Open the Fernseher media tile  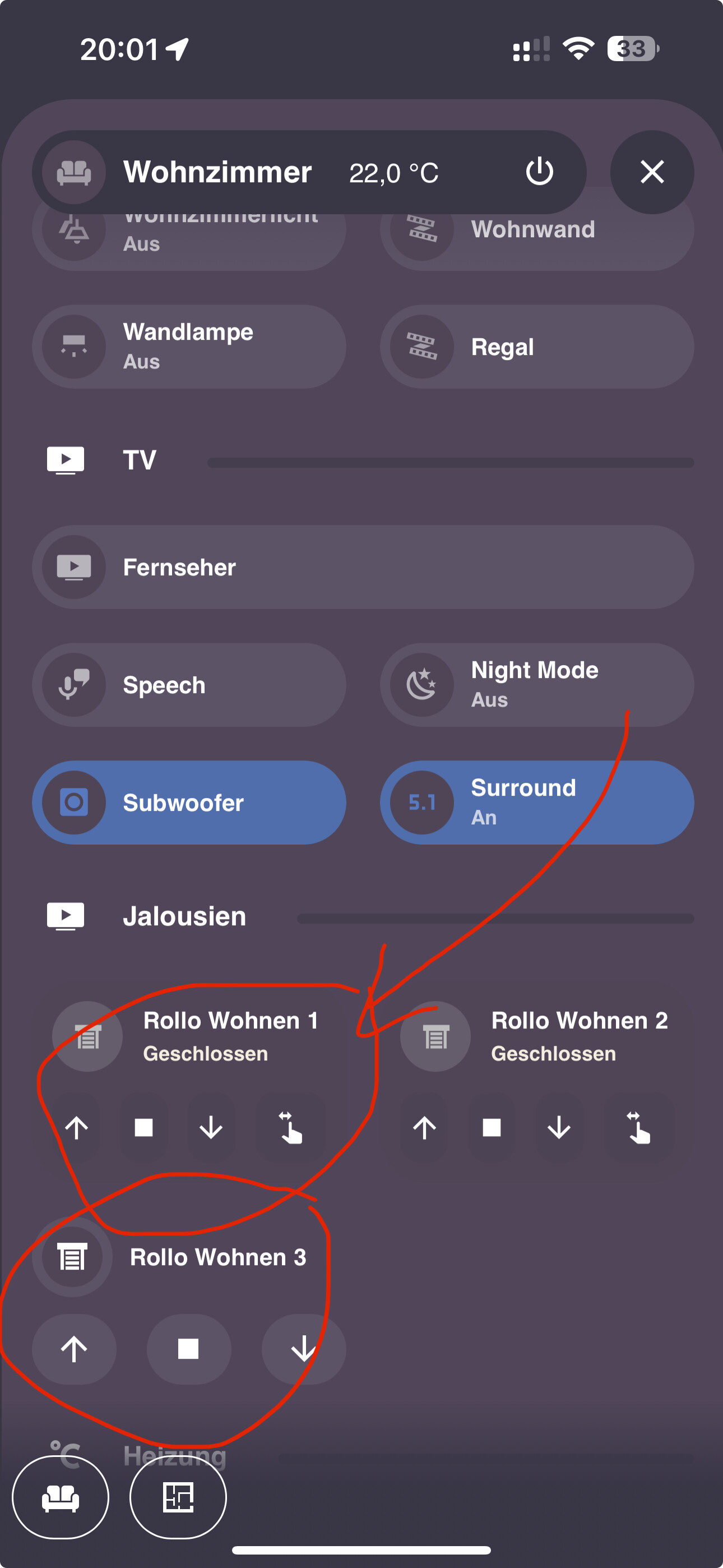(363, 567)
